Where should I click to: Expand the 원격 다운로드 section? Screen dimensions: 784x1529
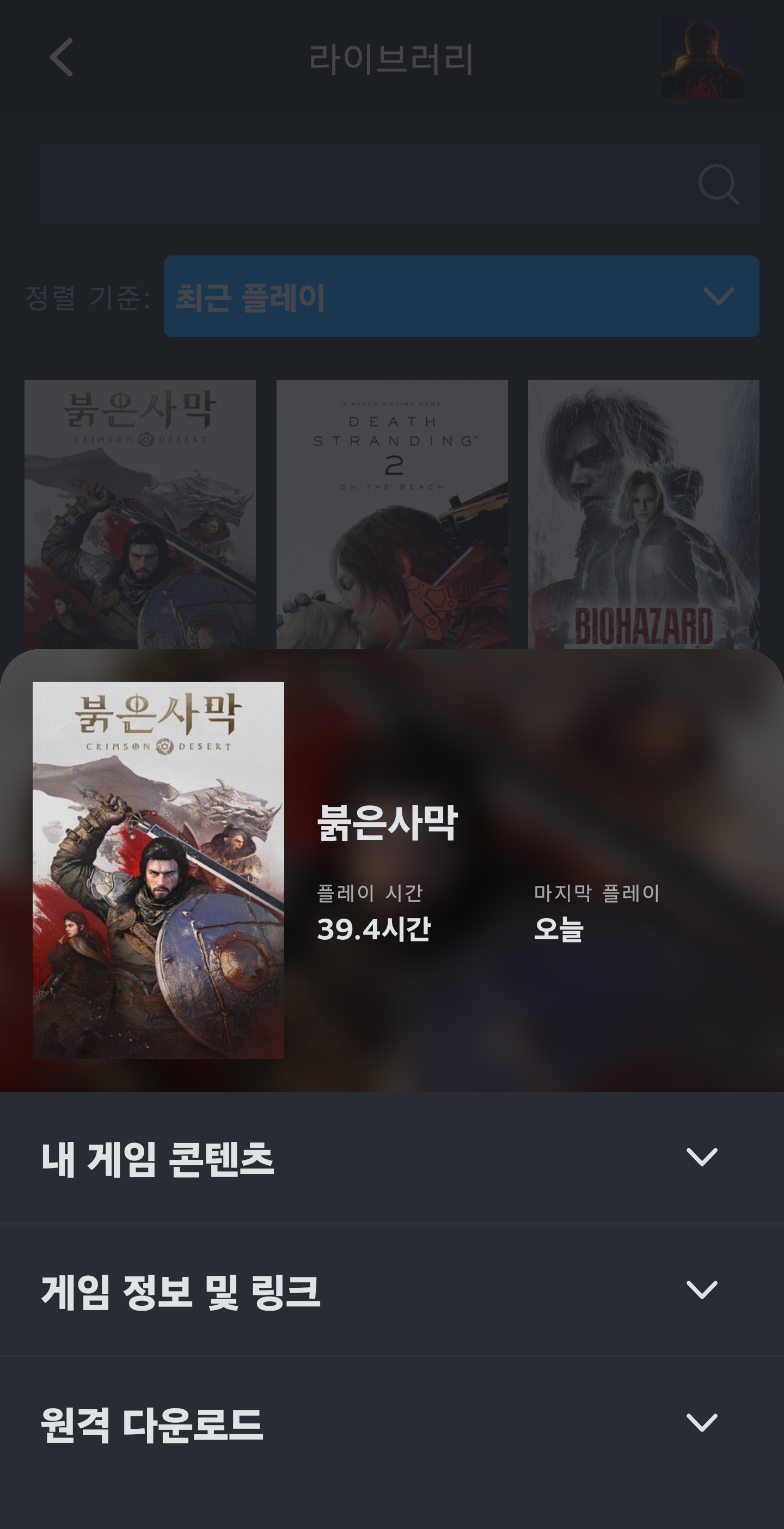(x=391, y=1423)
